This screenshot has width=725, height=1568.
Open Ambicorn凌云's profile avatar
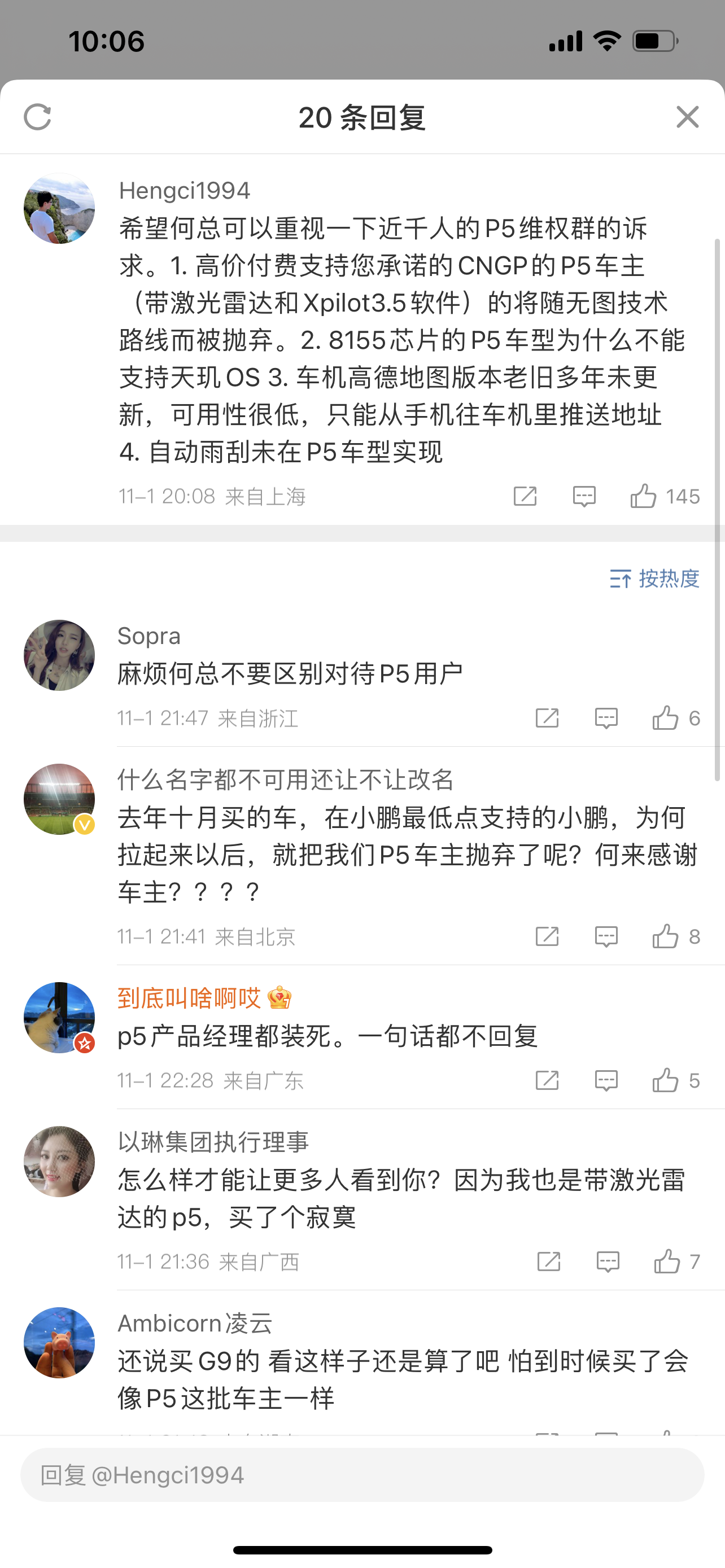(59, 1342)
